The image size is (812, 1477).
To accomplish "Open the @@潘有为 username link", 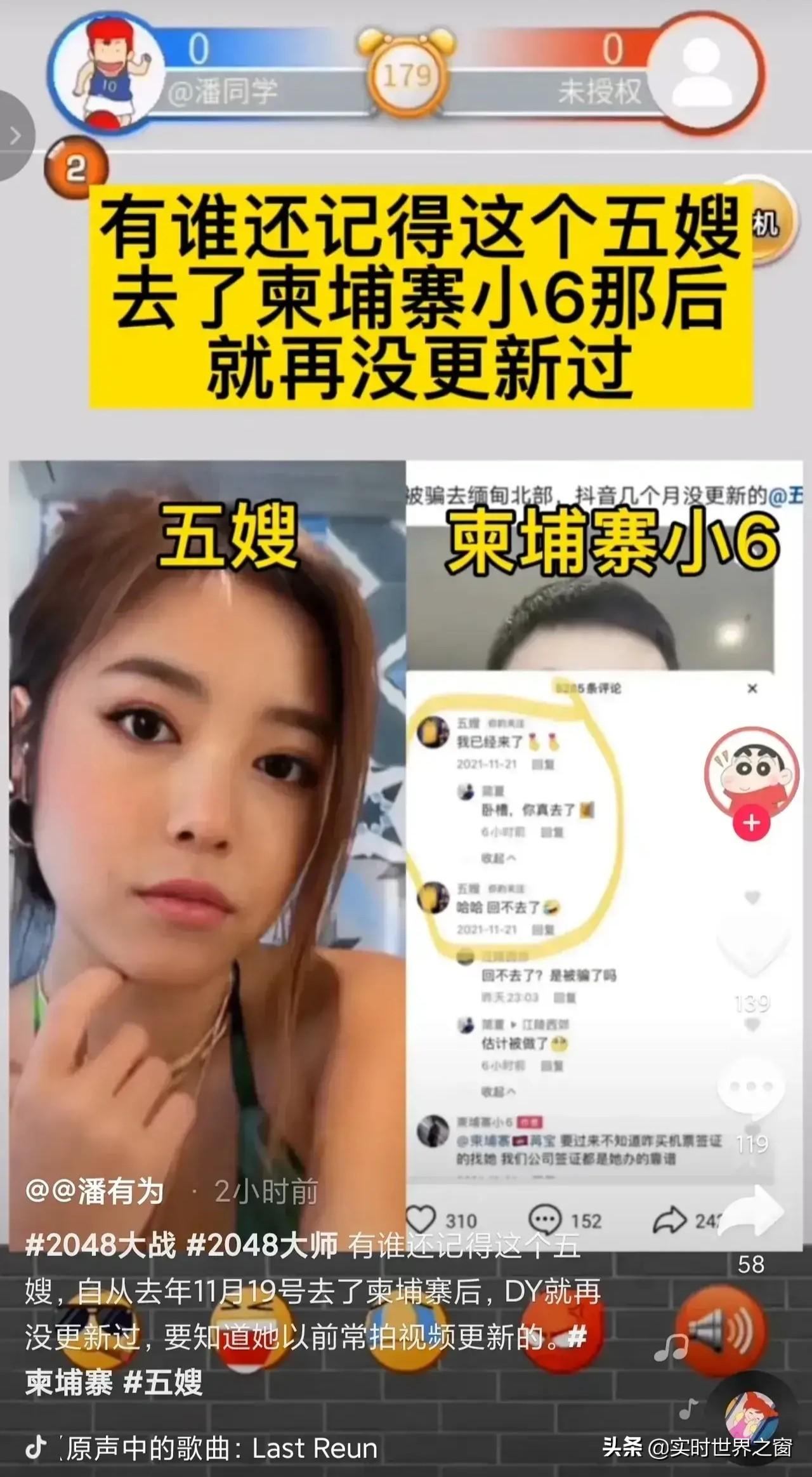I will click(95, 1191).
